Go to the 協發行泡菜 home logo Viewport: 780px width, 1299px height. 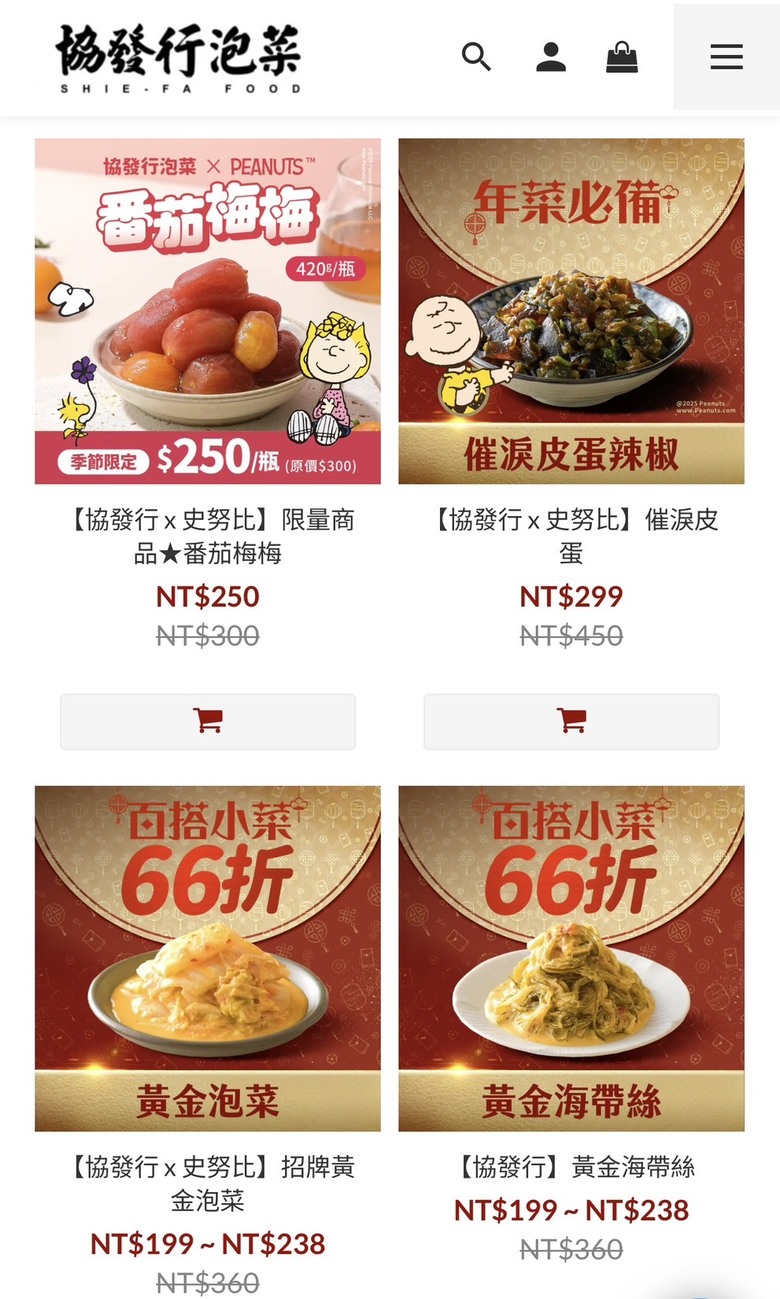[x=178, y=58]
